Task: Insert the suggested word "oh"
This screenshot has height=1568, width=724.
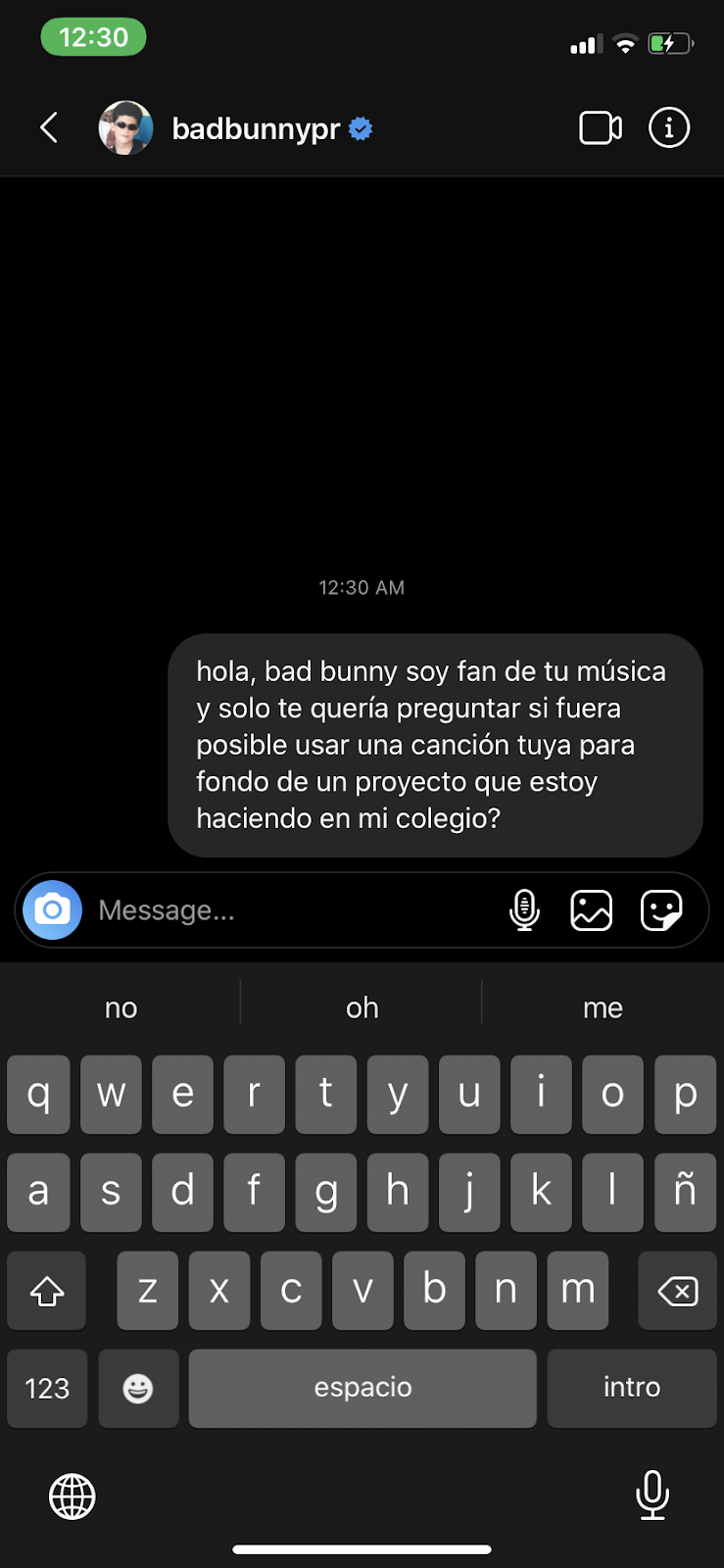Action: pyautogui.click(x=362, y=1007)
